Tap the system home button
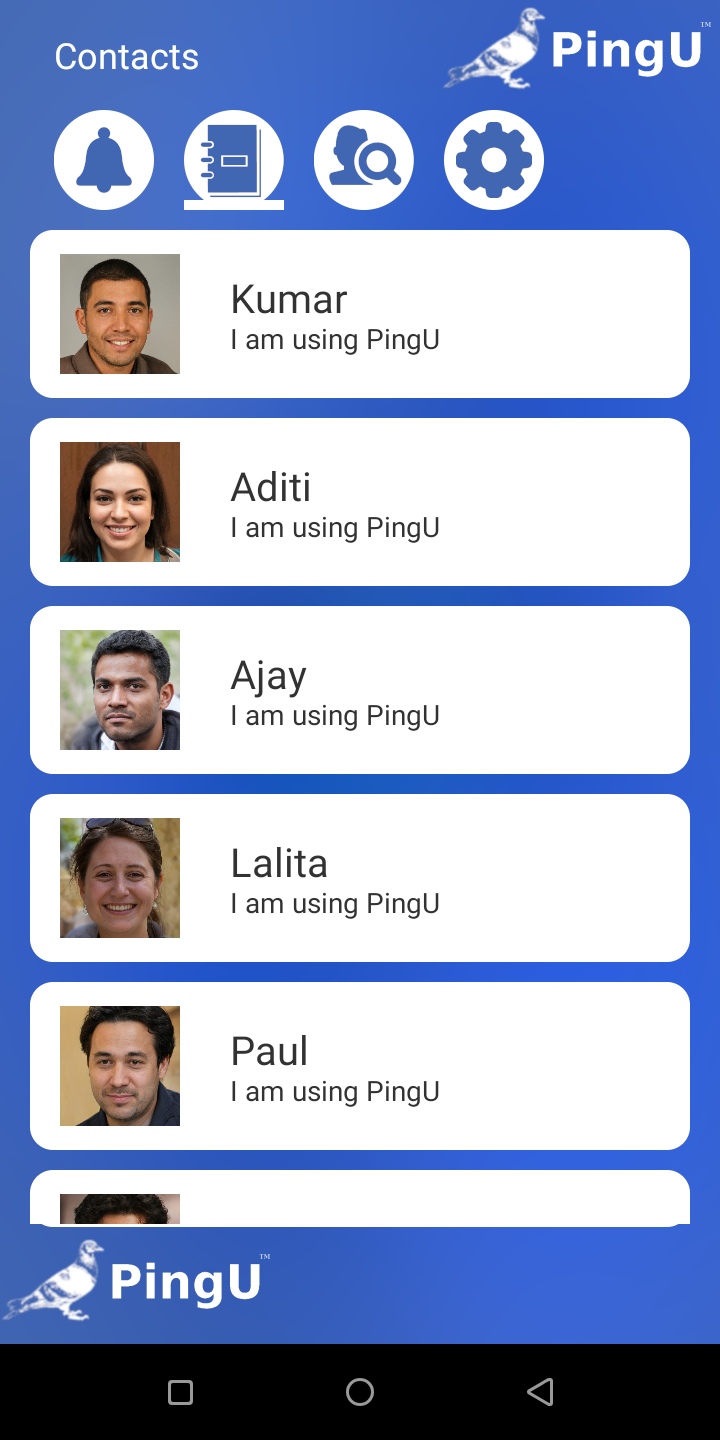Viewport: 720px width, 1440px height. (x=360, y=1392)
